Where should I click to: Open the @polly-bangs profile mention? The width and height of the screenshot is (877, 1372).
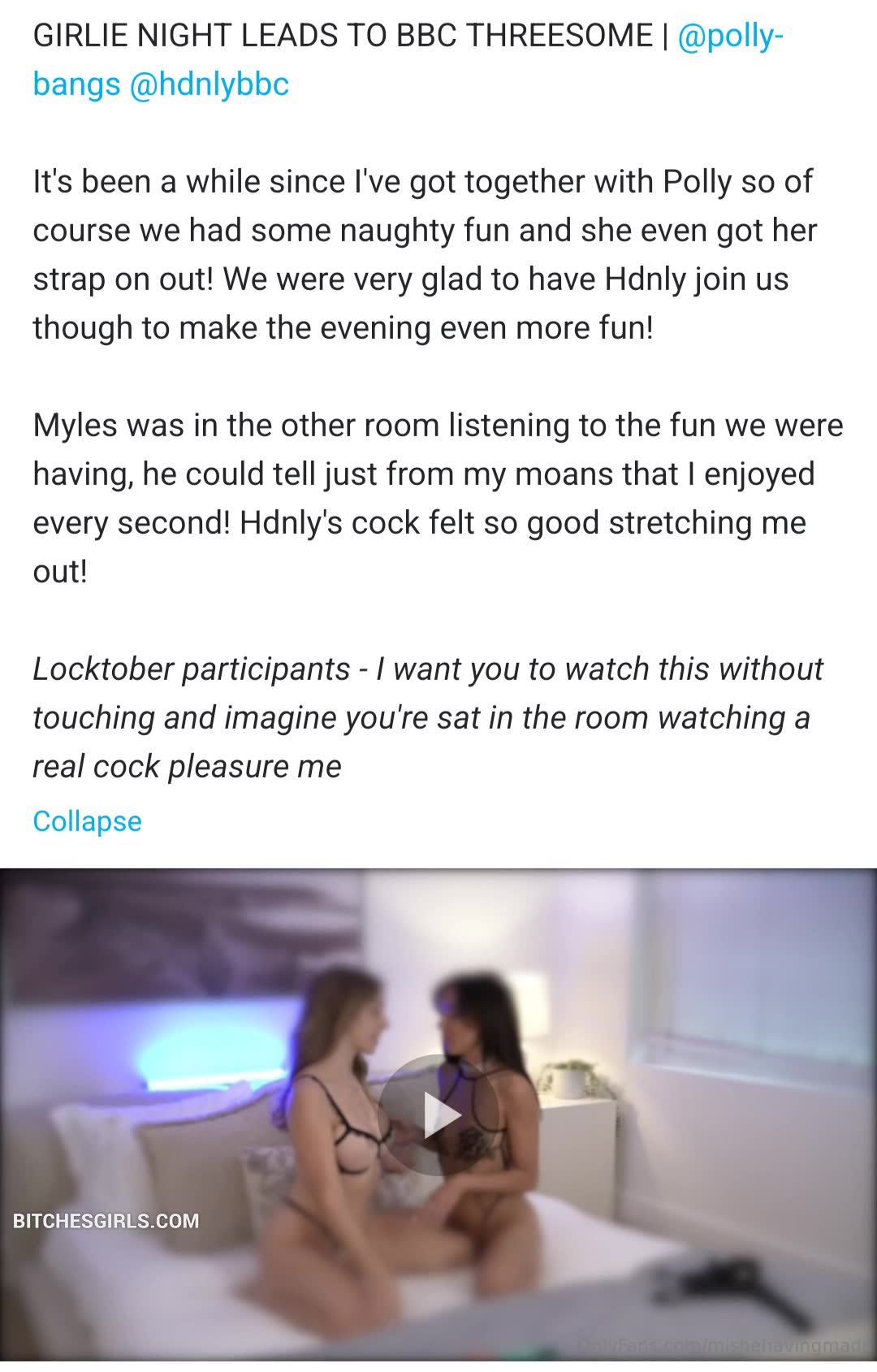[x=728, y=37]
